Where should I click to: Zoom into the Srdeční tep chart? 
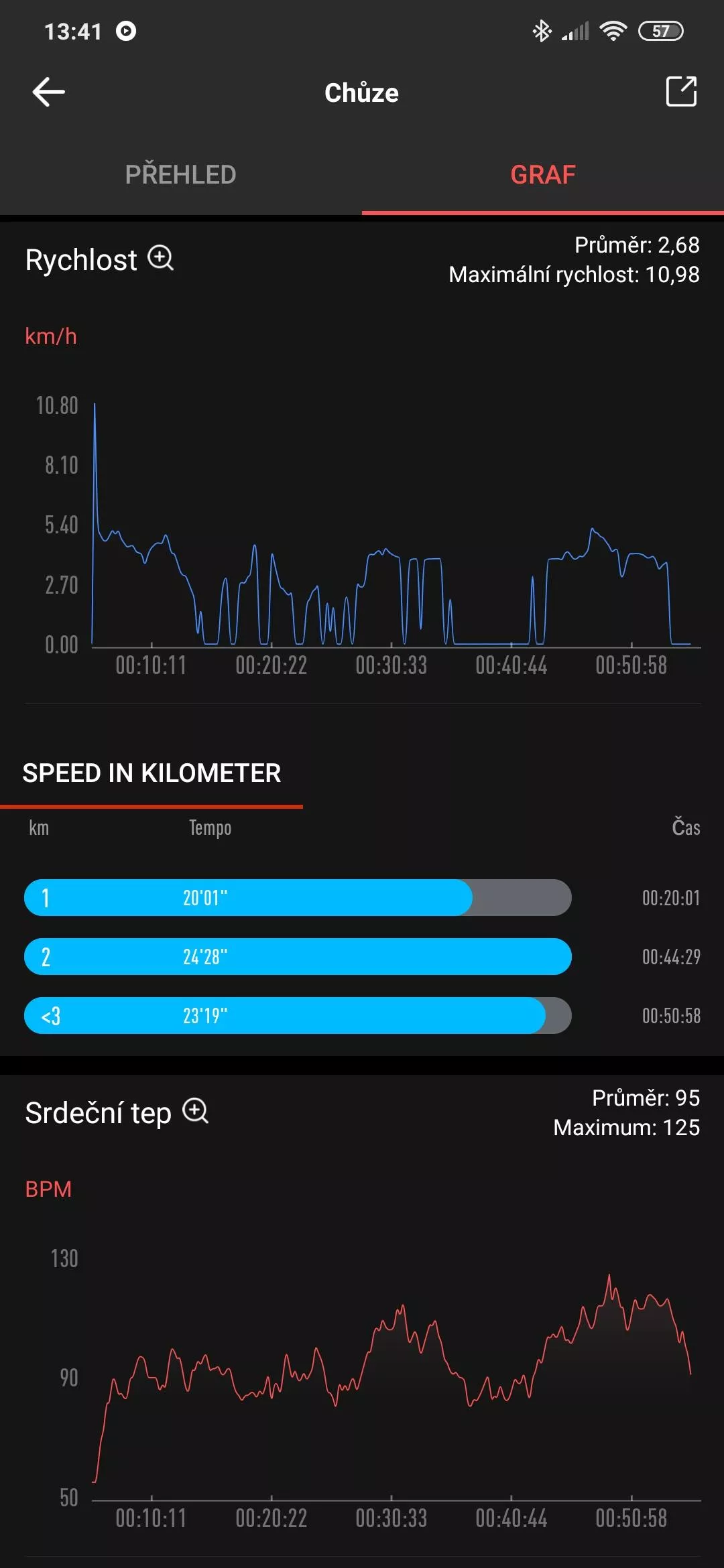pyautogui.click(x=196, y=1111)
